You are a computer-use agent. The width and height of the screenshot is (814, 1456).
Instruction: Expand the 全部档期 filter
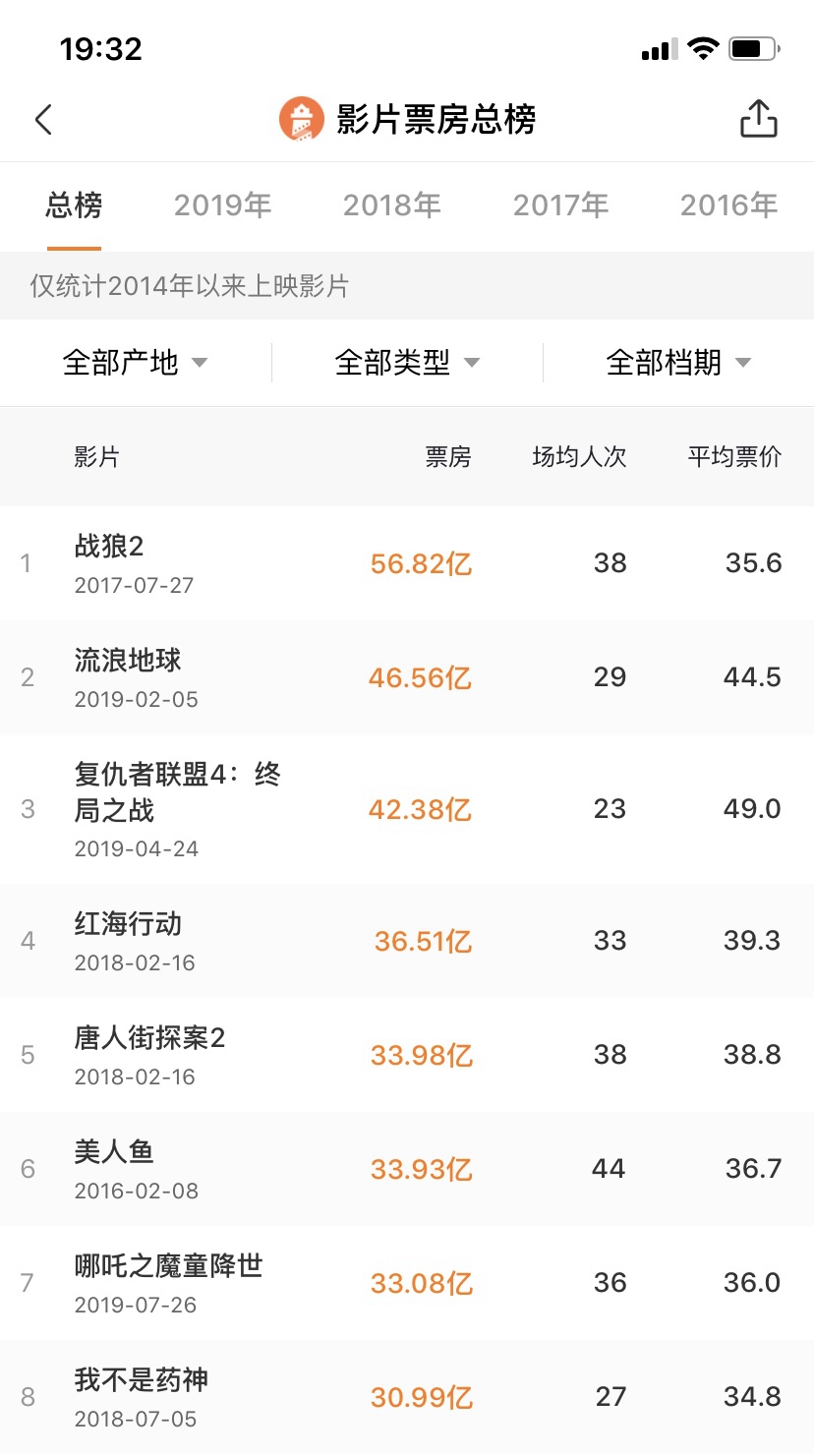(678, 362)
